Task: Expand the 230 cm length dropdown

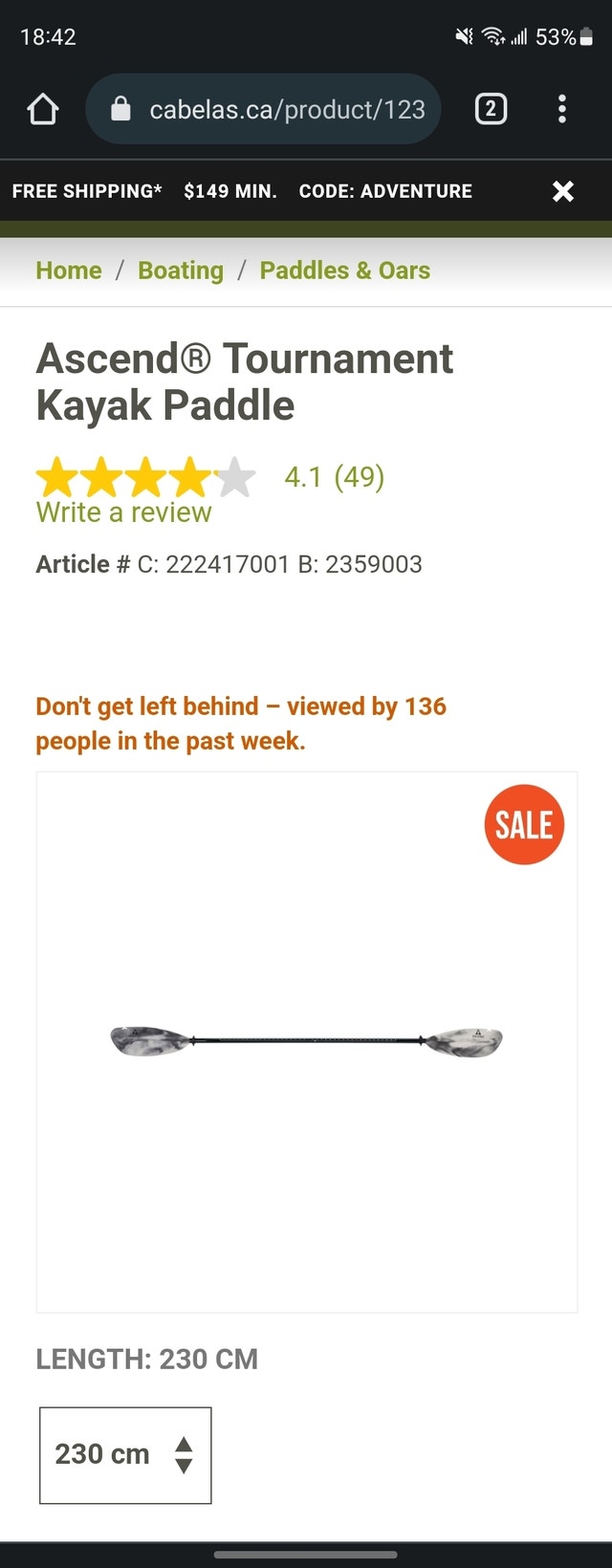Action: pyautogui.click(x=125, y=1454)
